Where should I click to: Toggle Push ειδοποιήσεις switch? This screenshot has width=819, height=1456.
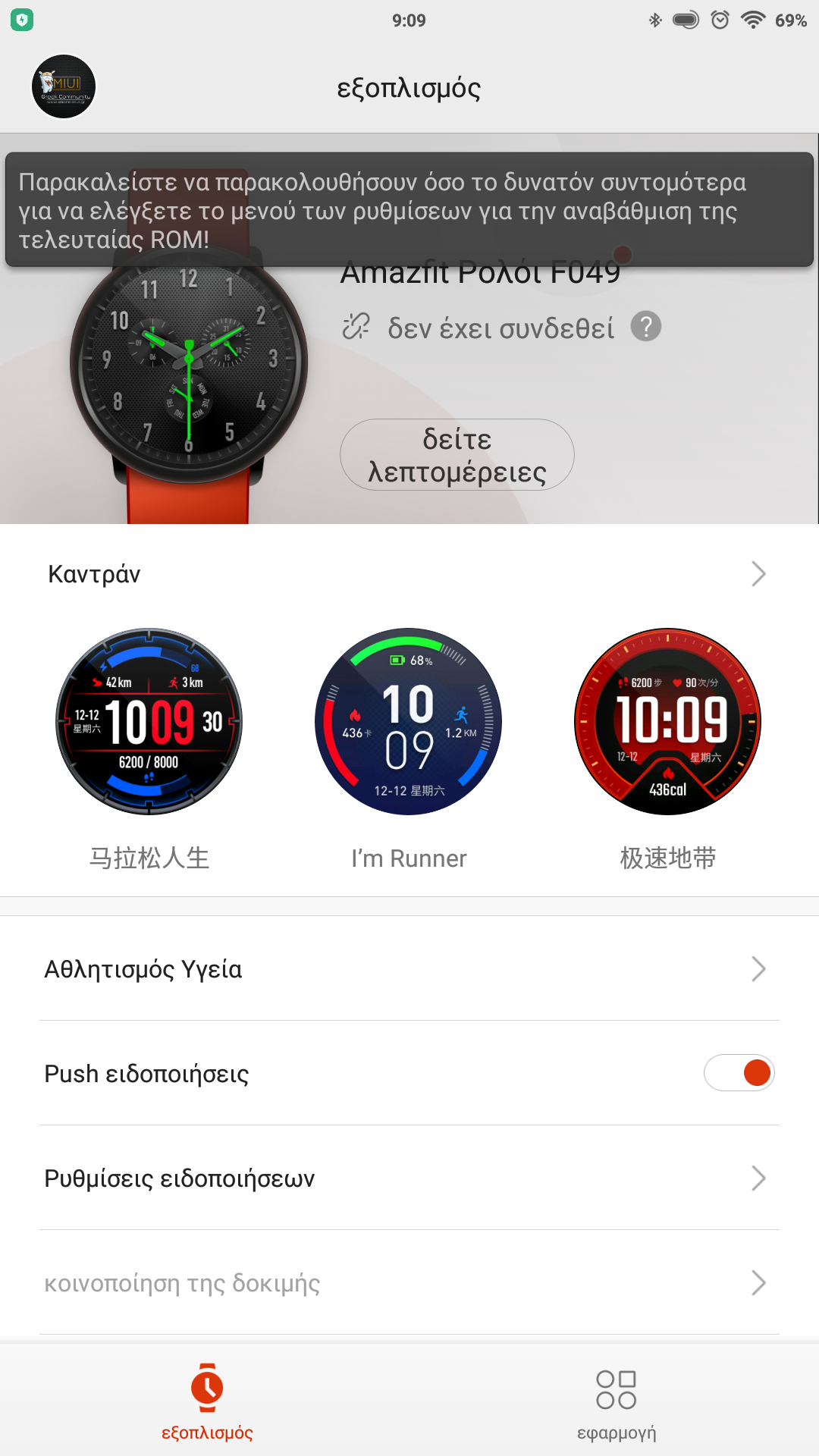(x=739, y=1073)
